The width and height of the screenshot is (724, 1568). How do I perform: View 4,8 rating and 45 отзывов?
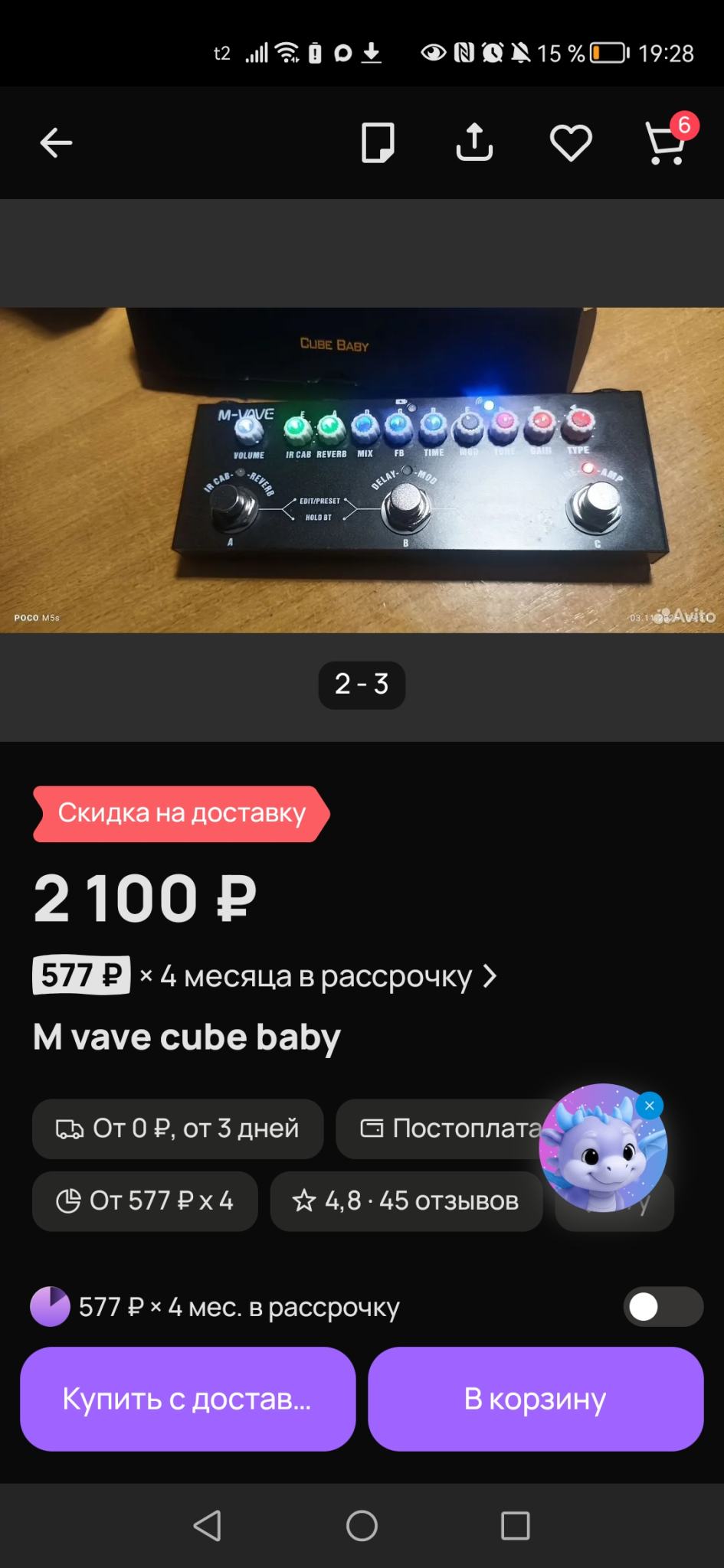(x=406, y=1200)
